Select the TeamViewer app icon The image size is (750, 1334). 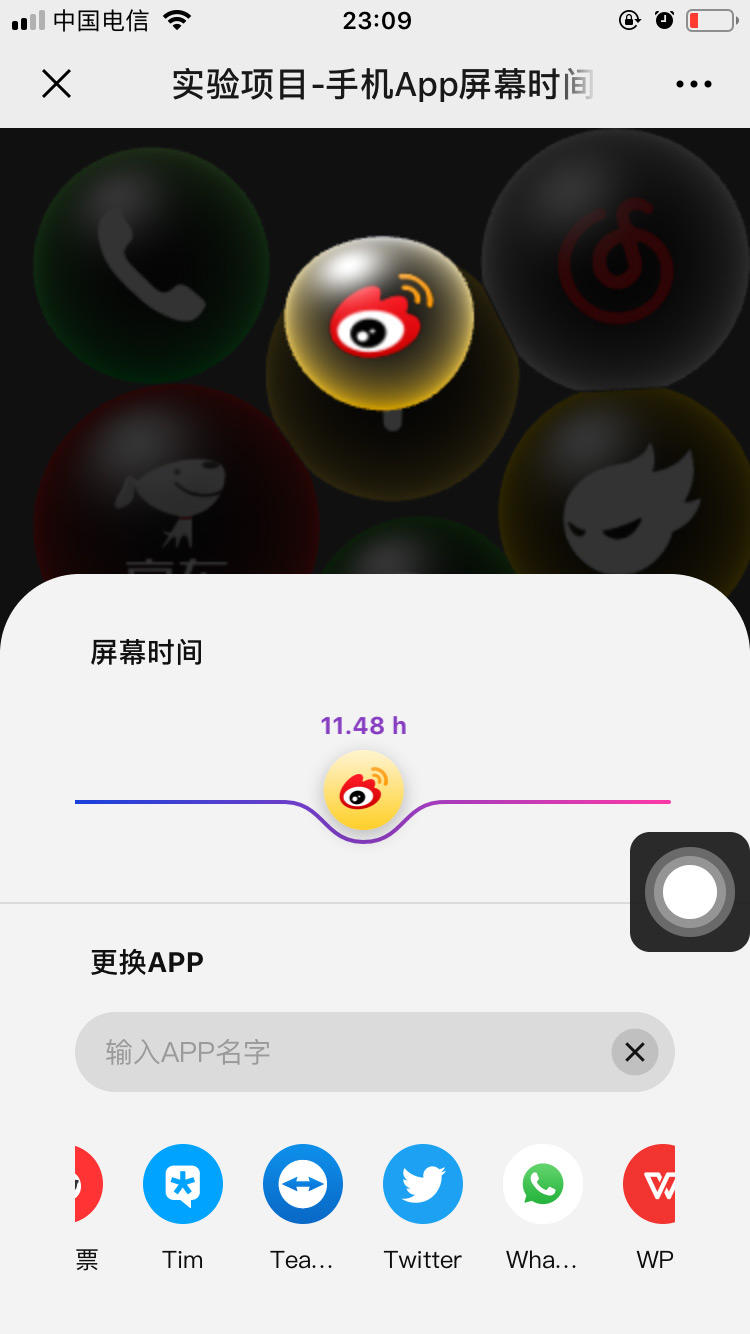[x=303, y=1184]
